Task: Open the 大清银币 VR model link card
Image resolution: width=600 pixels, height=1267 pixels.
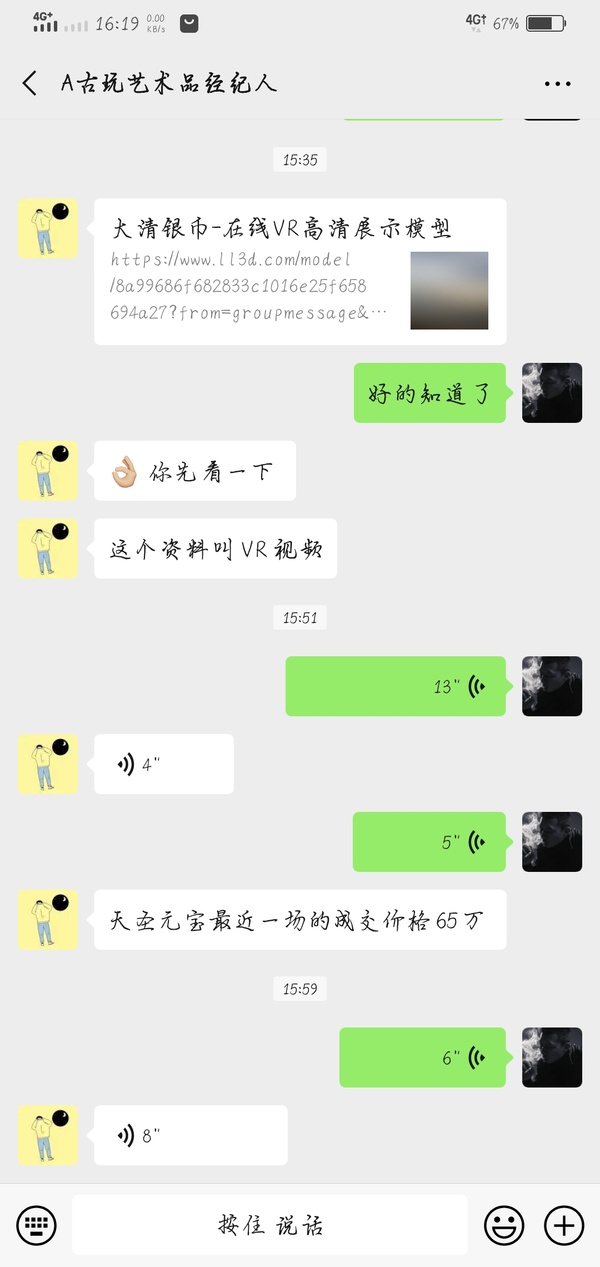Action: [x=300, y=271]
